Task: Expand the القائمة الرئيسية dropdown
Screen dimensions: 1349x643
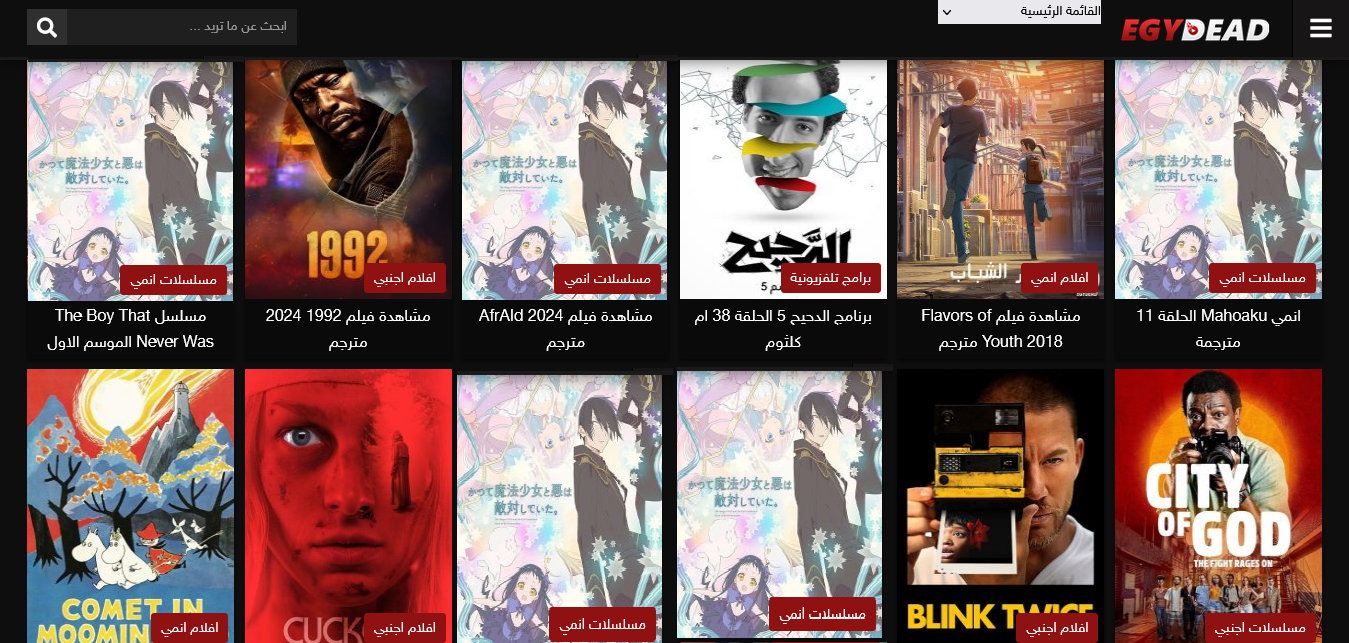Action: [1019, 12]
